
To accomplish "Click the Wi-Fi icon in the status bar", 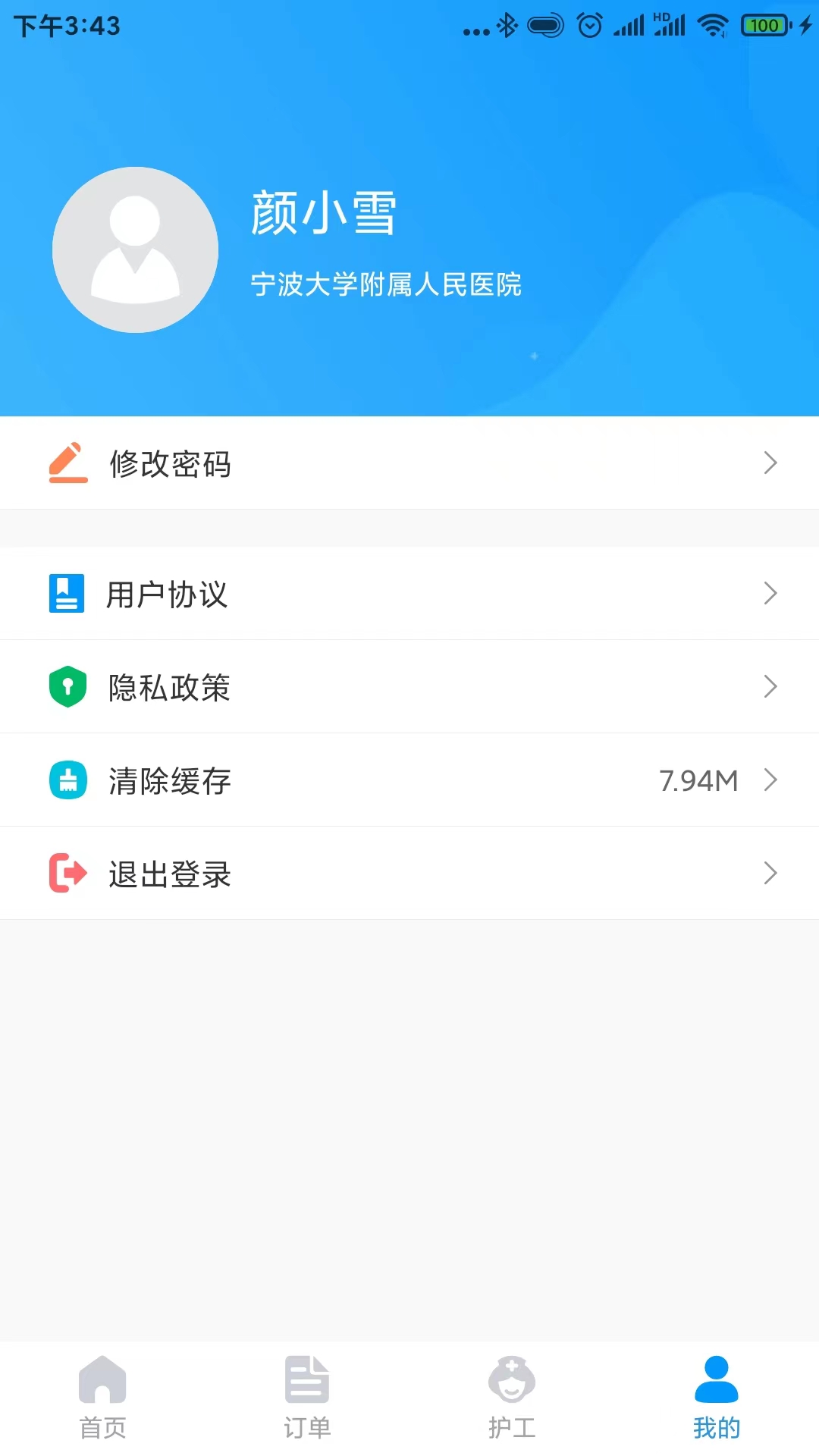I will click(x=711, y=24).
